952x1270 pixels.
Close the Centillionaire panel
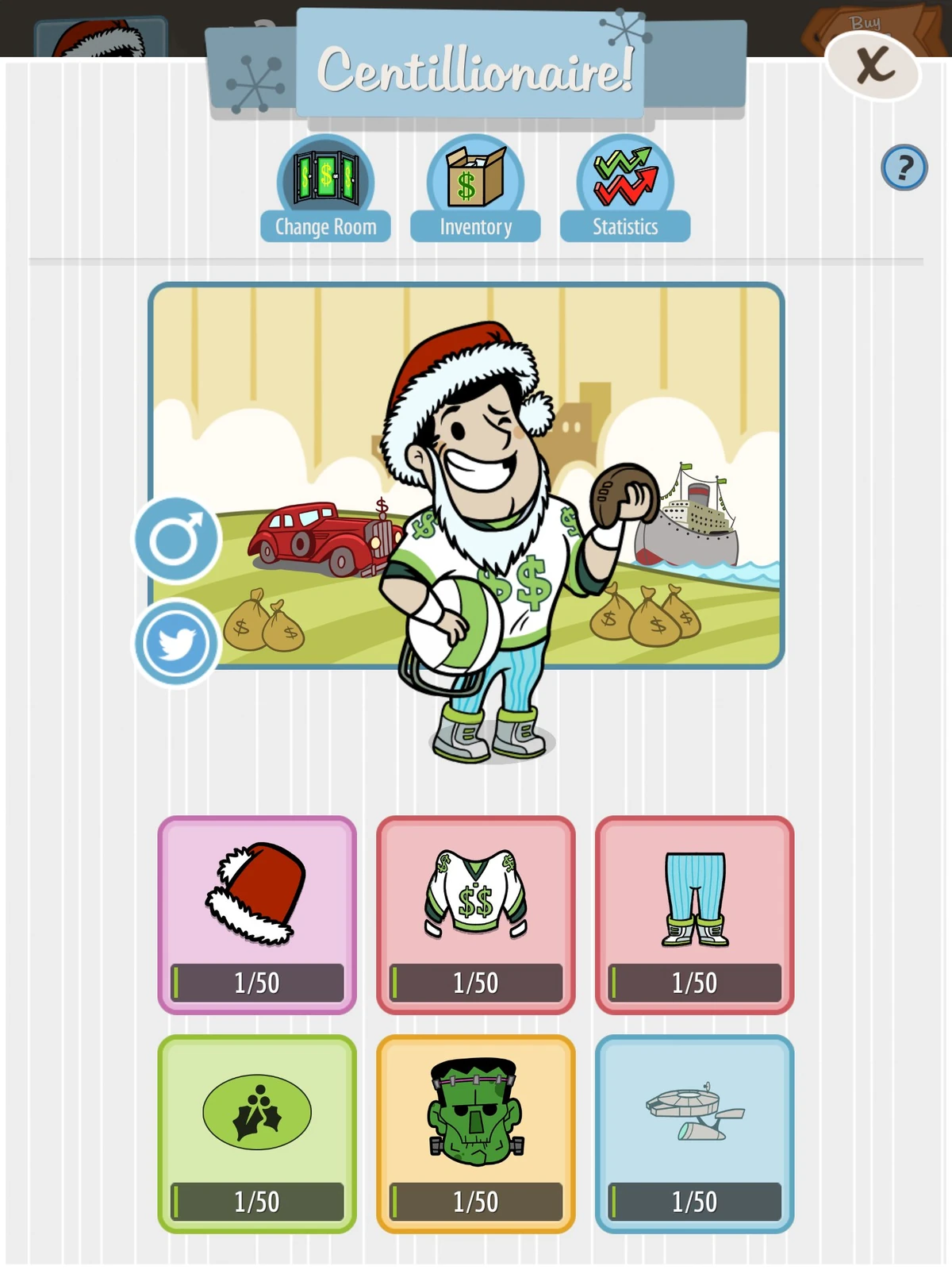coord(873,65)
